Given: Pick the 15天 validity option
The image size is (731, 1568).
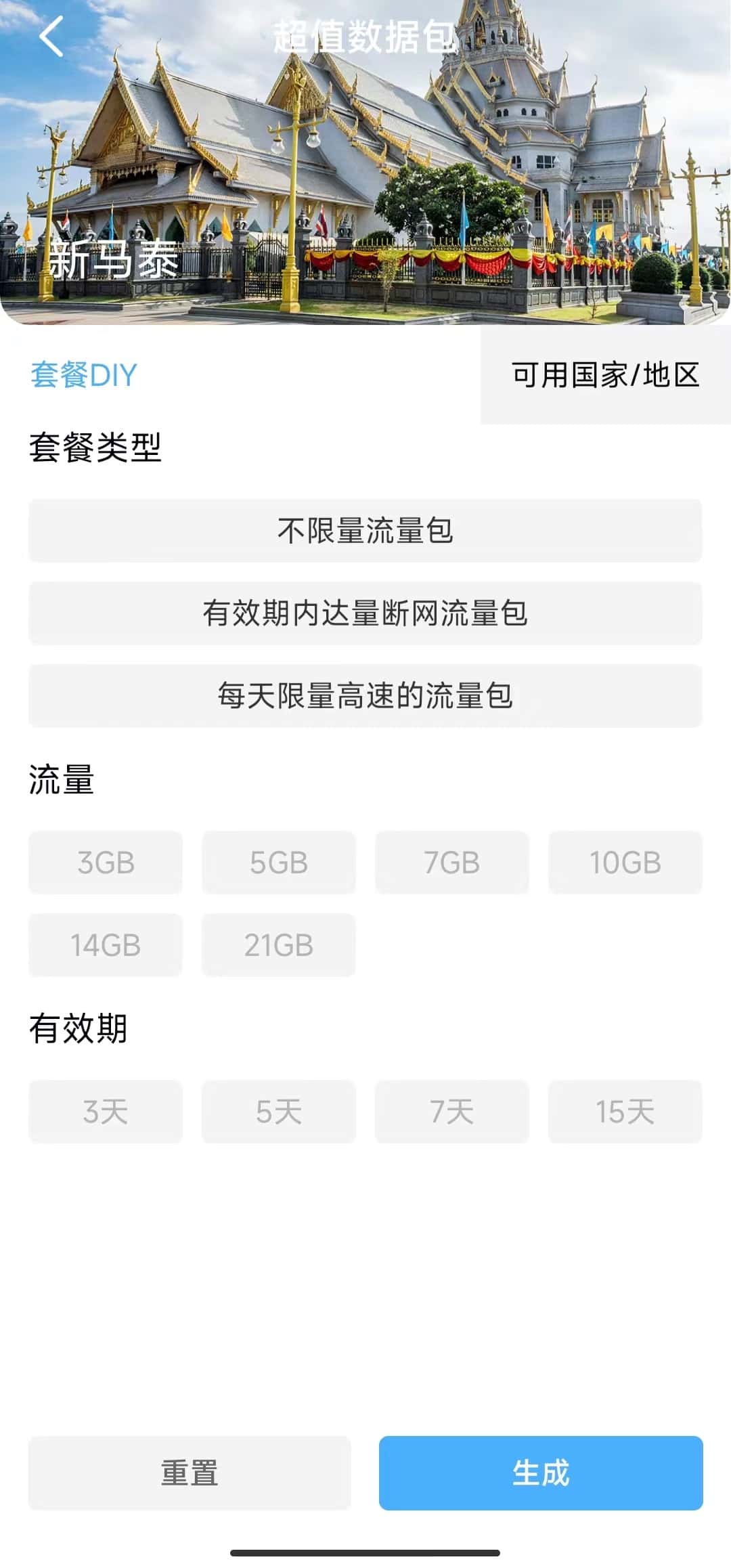Looking at the screenshot, I should 625,1112.
